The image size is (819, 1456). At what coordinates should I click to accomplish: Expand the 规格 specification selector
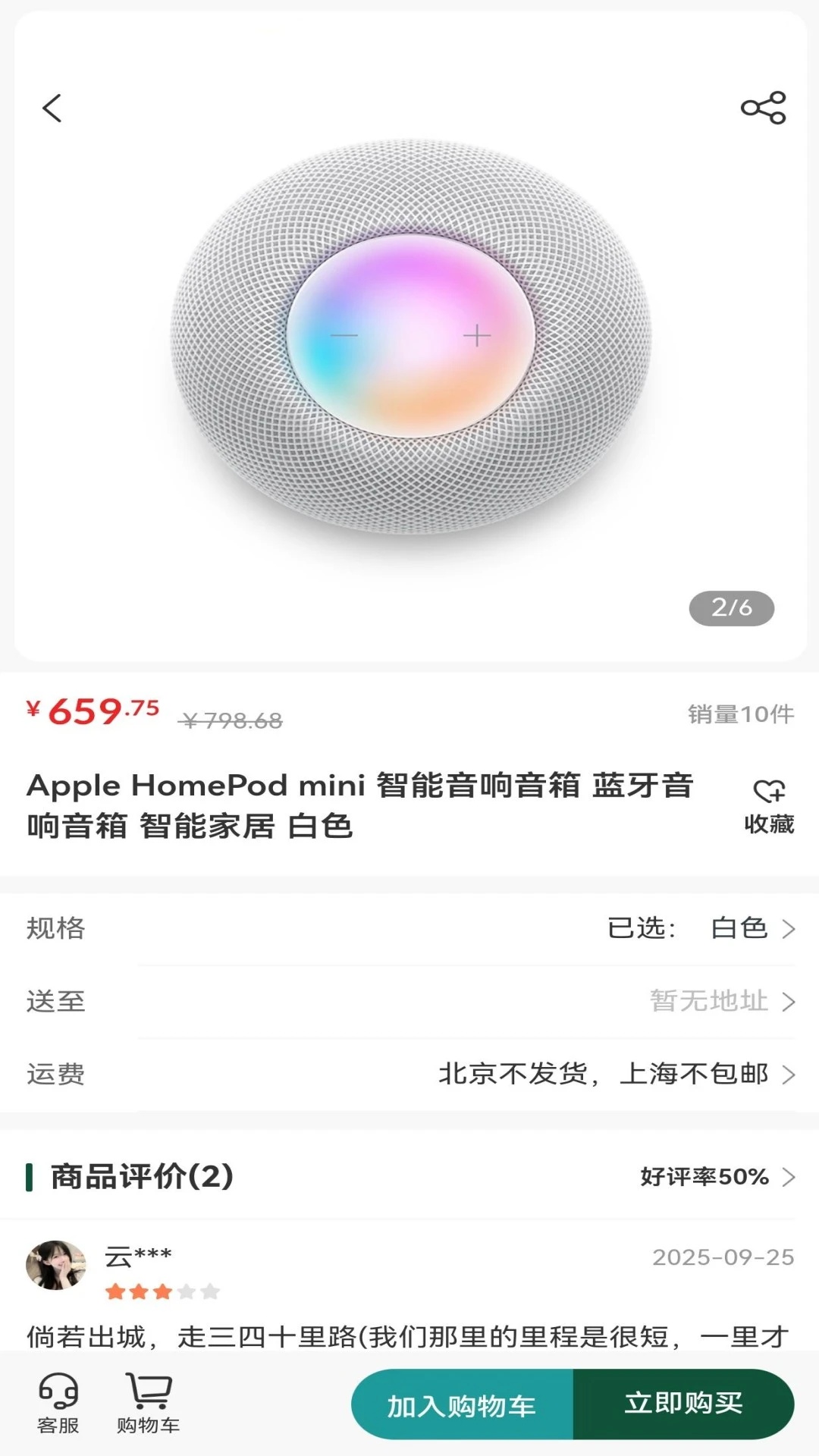409,929
